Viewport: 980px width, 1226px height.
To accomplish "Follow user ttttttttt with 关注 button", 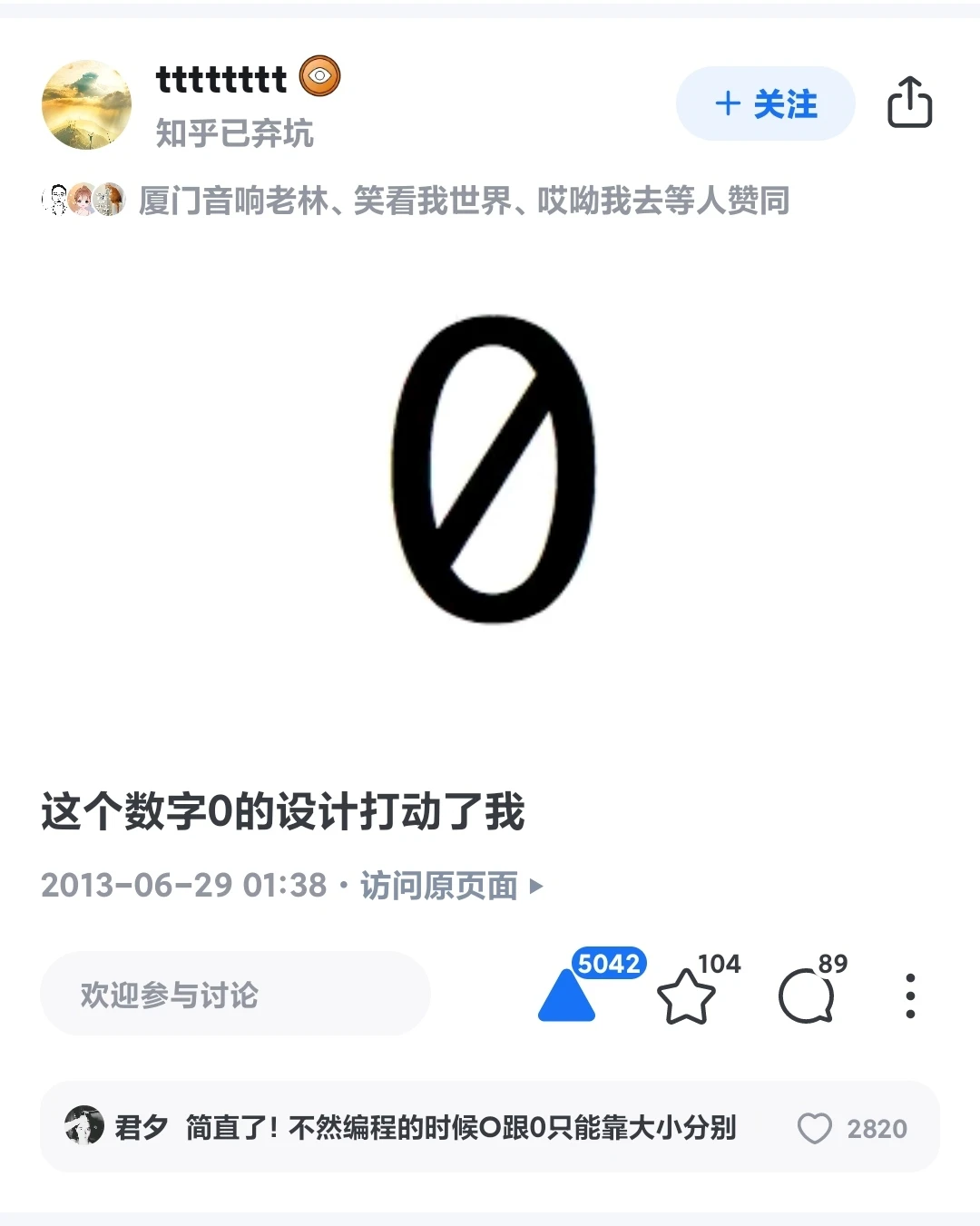I will tap(765, 103).
